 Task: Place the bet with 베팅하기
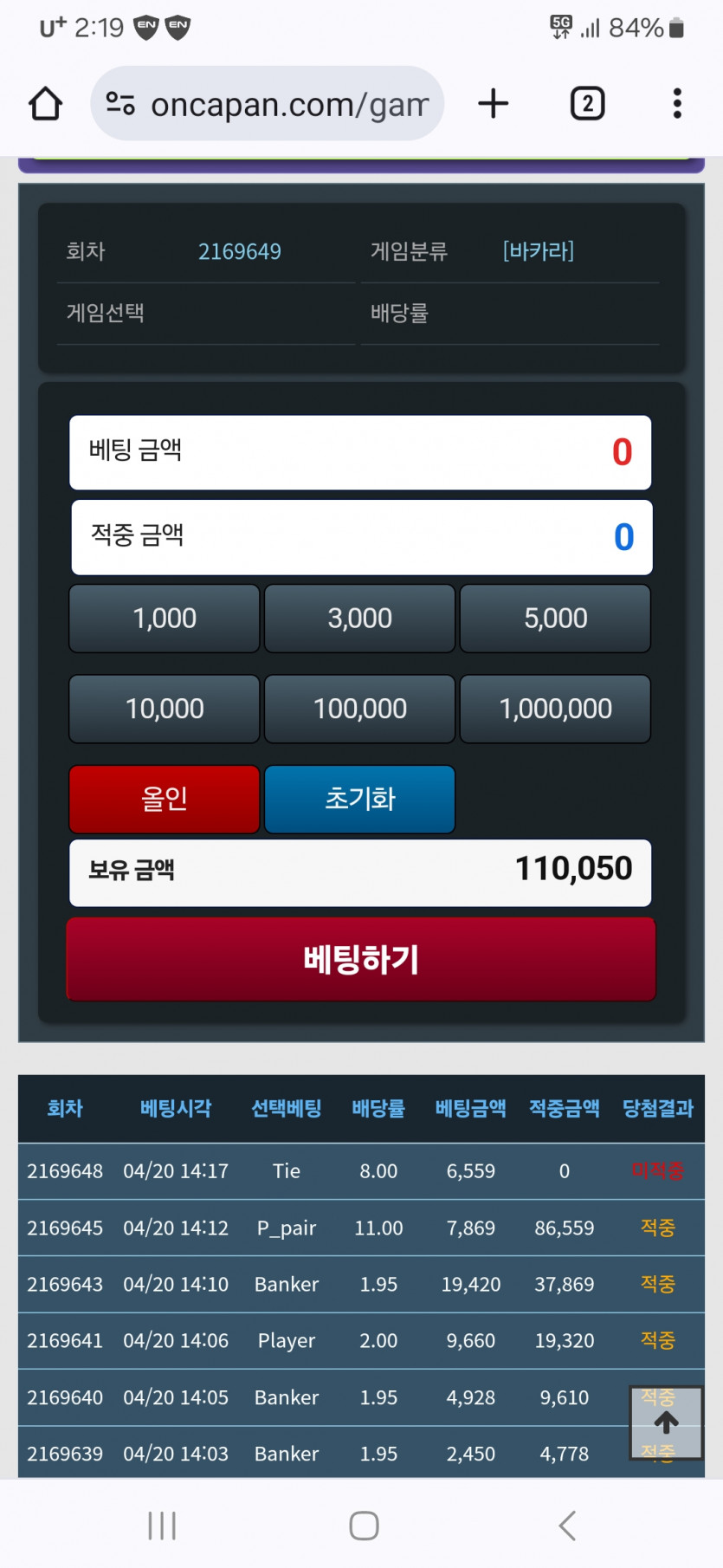(361, 959)
